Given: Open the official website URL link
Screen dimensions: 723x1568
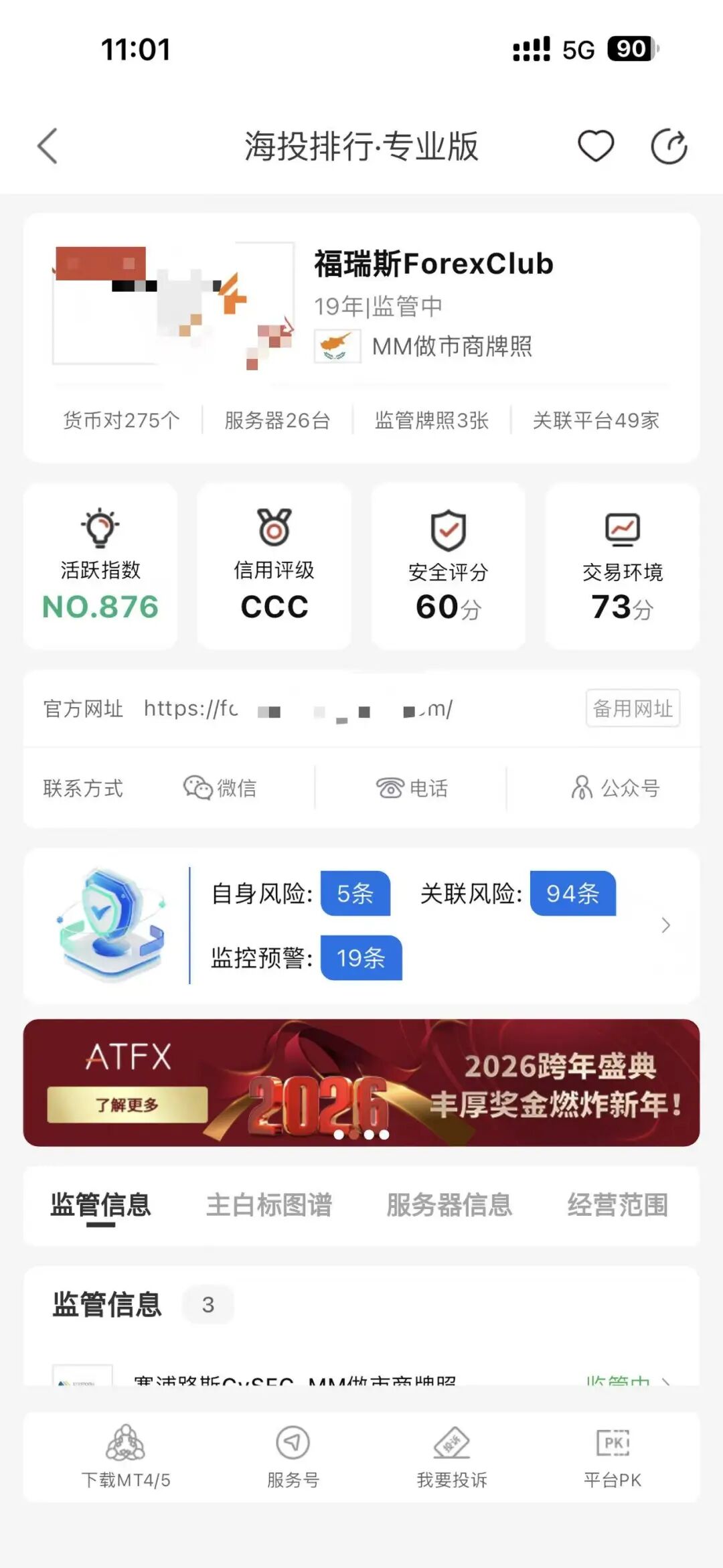Looking at the screenshot, I should 295,708.
